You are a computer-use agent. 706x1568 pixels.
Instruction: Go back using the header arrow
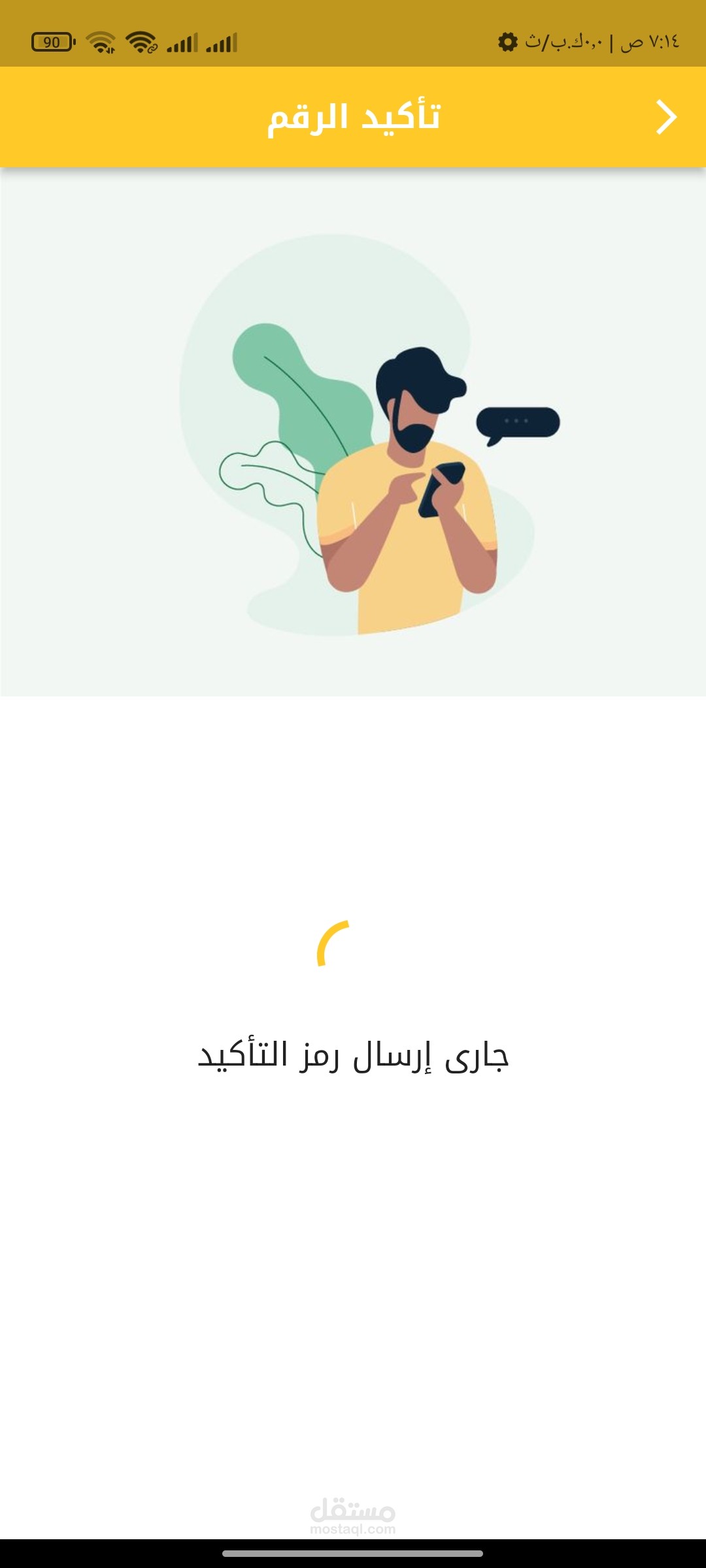tap(666, 118)
